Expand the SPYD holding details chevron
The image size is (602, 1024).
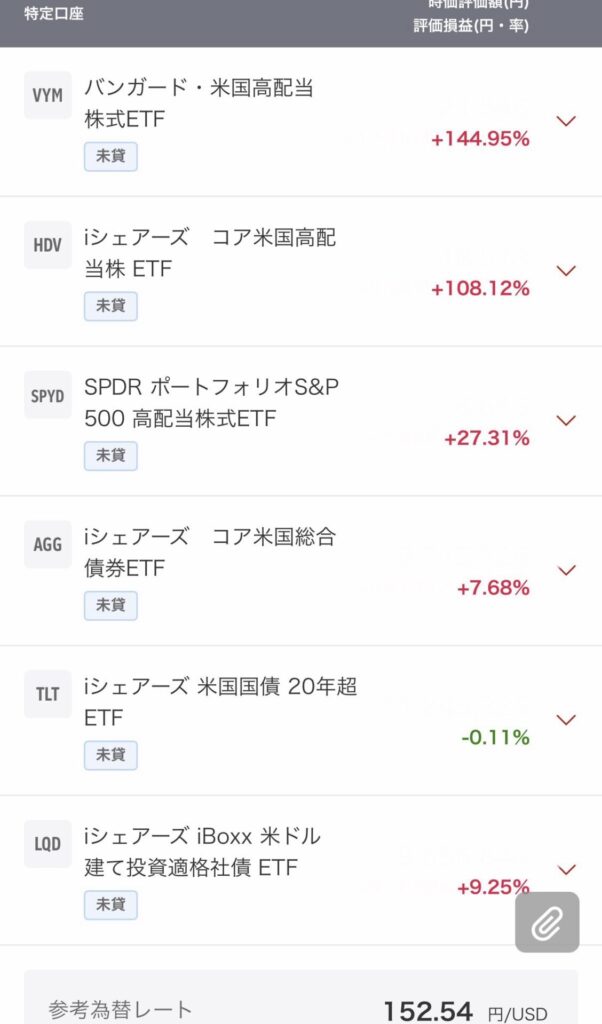coord(566,420)
